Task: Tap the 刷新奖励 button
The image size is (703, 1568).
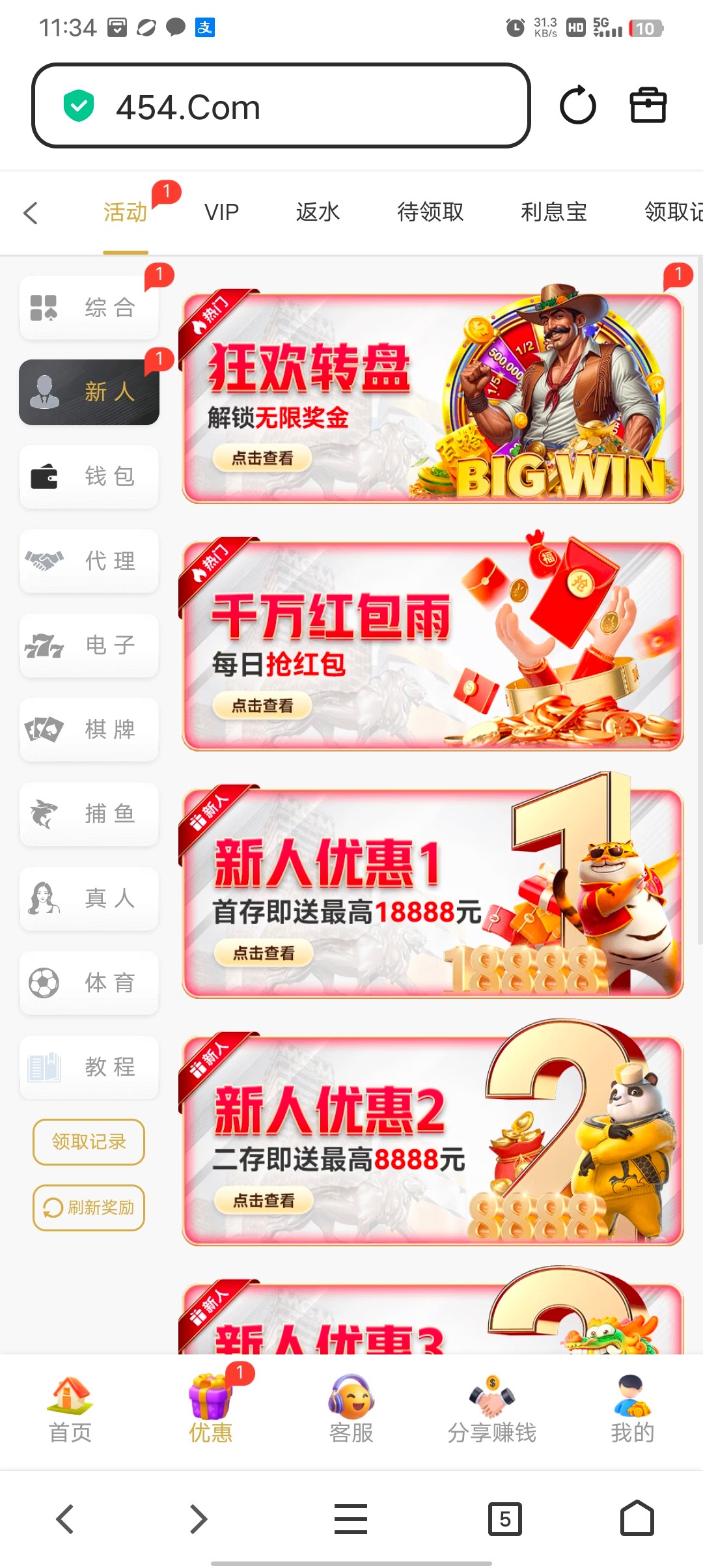Action: coord(89,1208)
